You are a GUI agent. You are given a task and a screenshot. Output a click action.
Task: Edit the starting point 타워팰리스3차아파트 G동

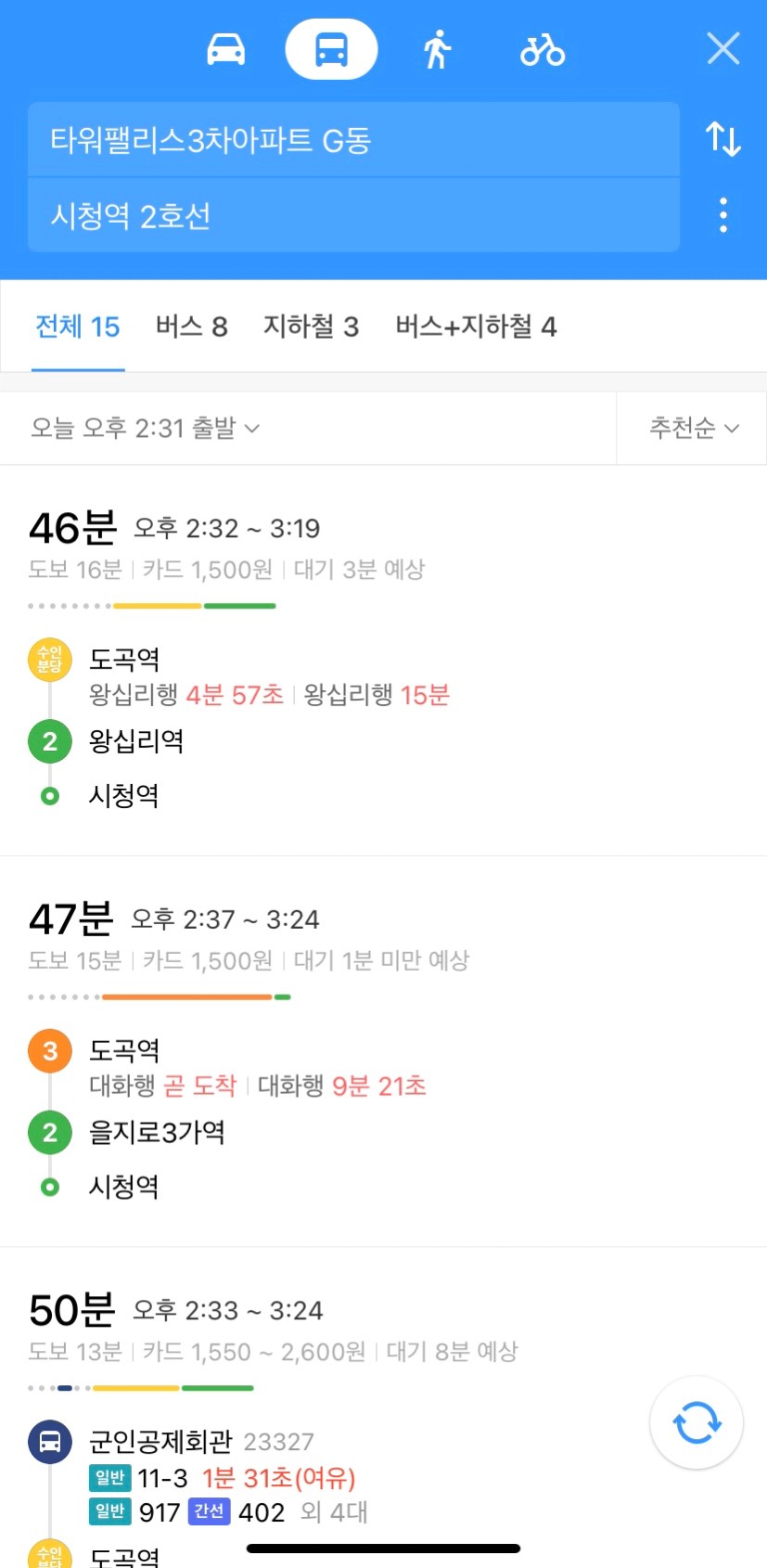[353, 140]
